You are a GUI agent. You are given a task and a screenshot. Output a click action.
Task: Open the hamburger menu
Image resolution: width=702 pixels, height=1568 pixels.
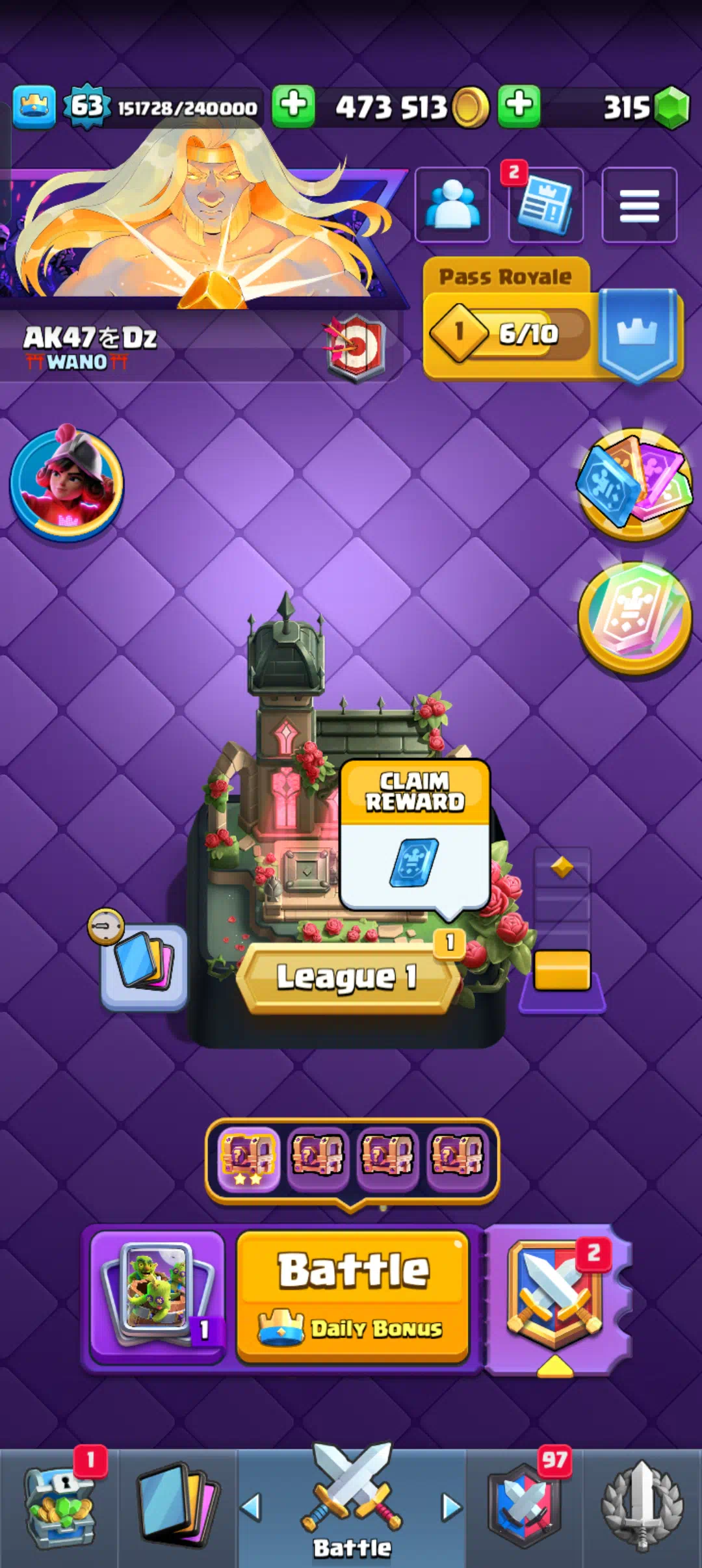pos(639,205)
